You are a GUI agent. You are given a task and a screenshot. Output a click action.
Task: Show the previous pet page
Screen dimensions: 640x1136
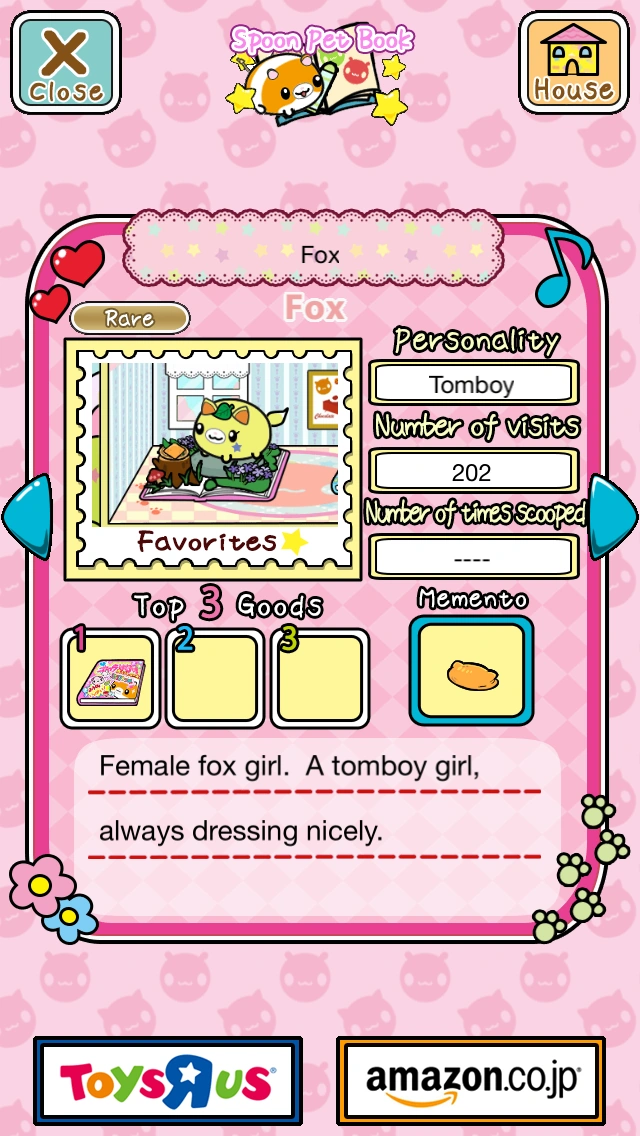pos(28,516)
